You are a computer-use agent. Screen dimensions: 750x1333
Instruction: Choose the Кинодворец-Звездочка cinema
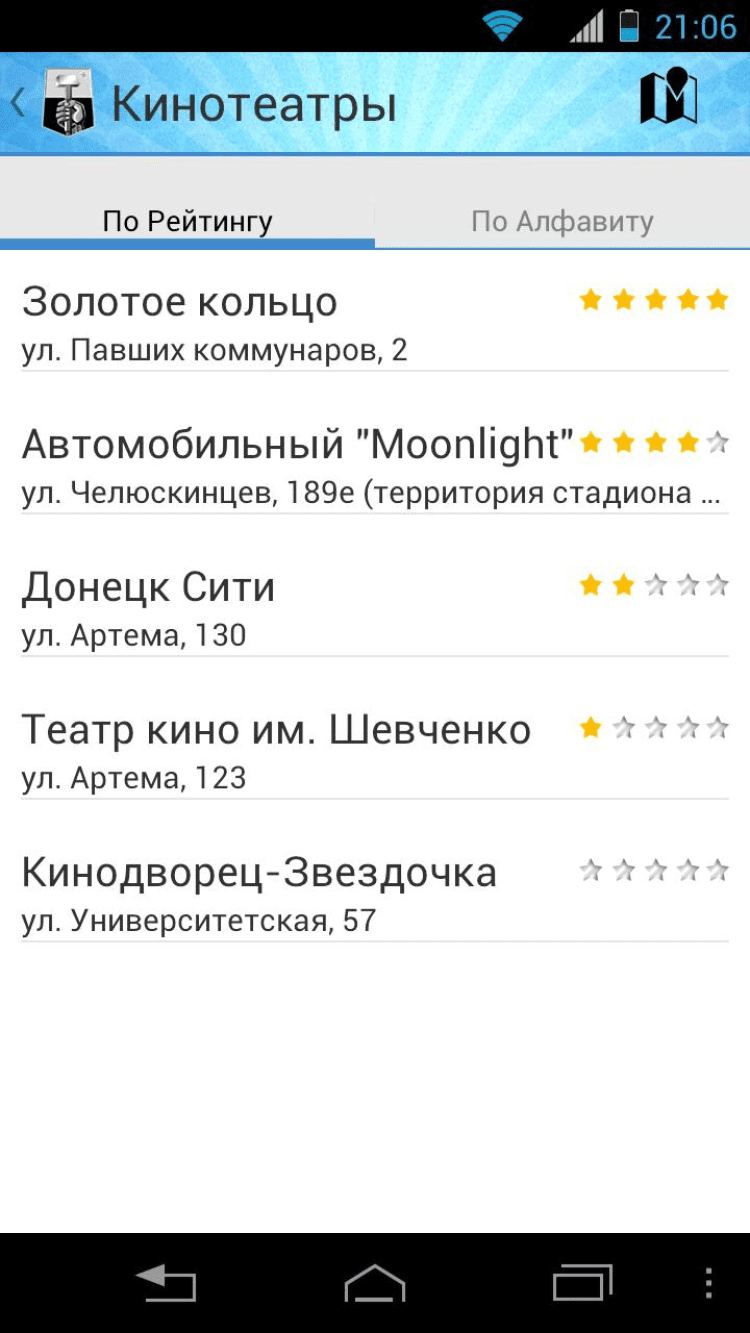[x=300, y=894]
